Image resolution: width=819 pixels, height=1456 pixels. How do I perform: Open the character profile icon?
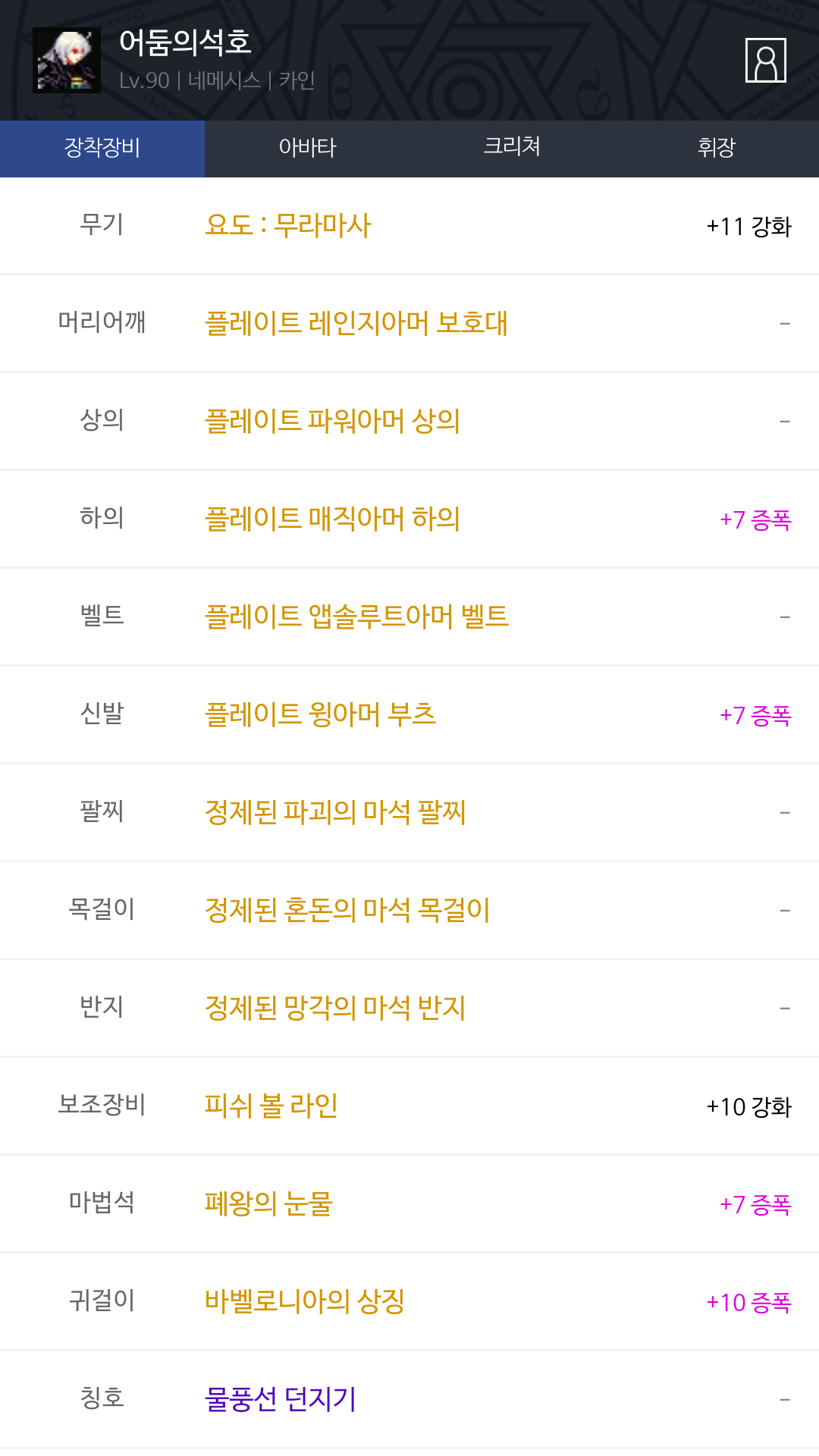pos(765,60)
